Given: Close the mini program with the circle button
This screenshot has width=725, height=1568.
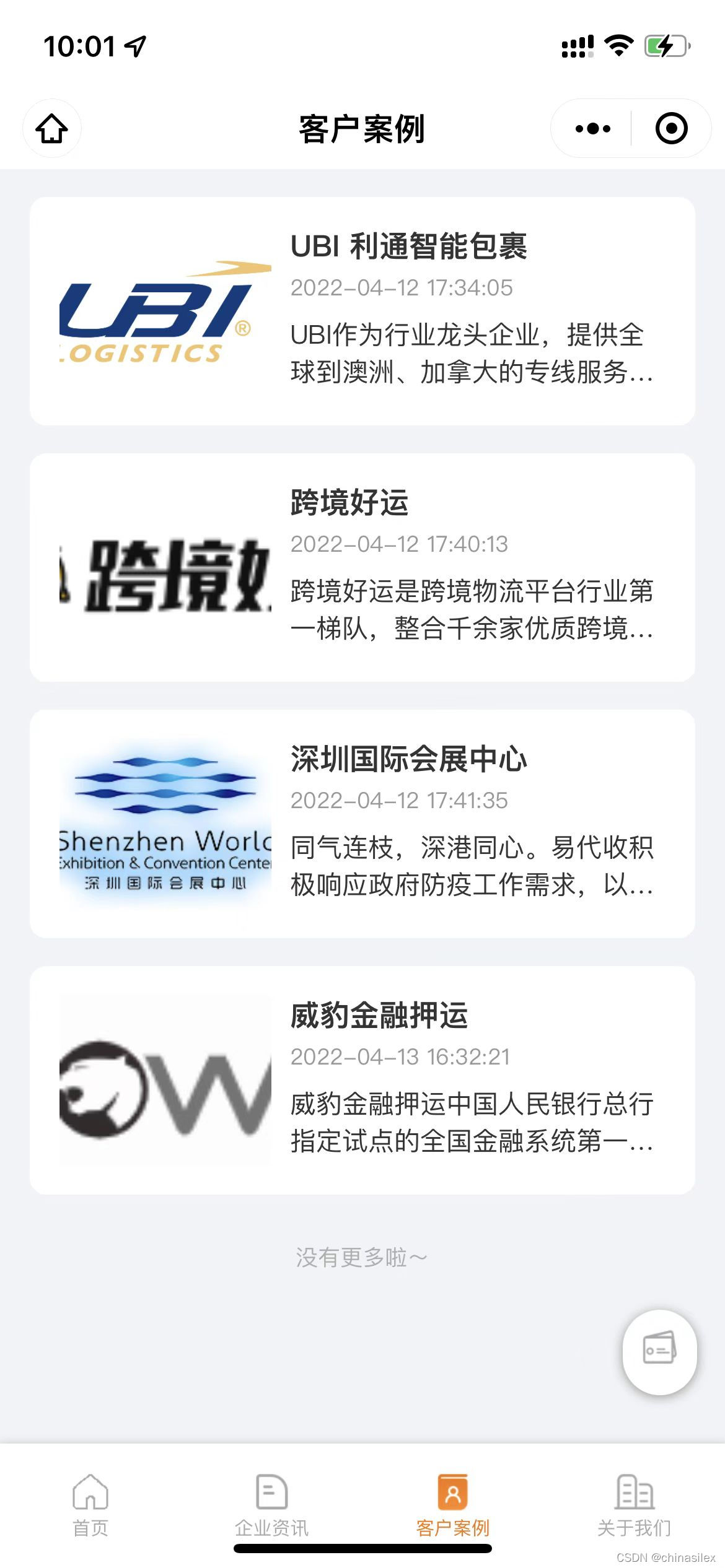Looking at the screenshot, I should (671, 128).
